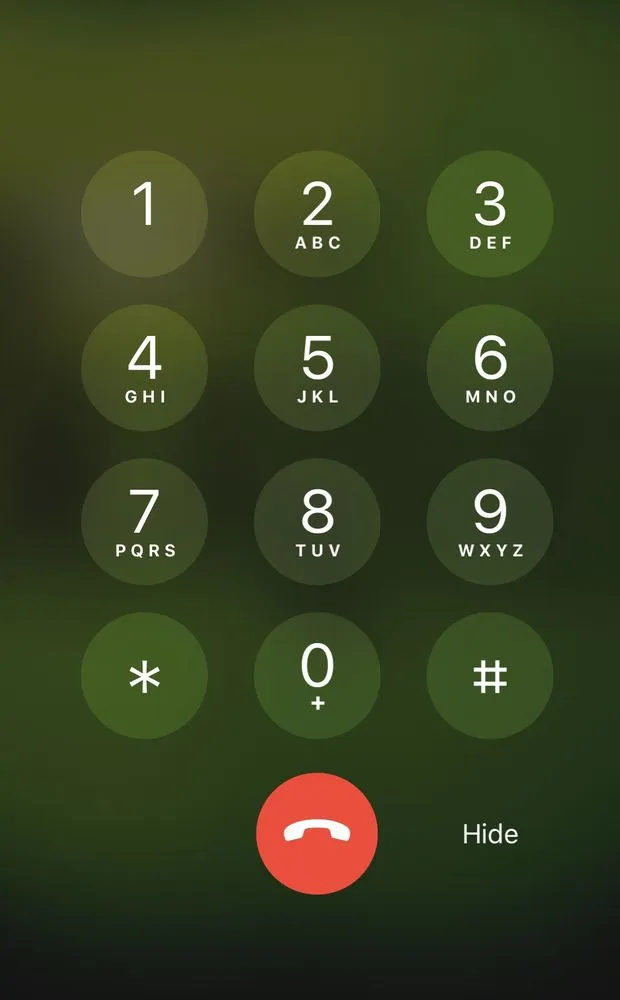Tap the 4 GHI key

tap(144, 367)
